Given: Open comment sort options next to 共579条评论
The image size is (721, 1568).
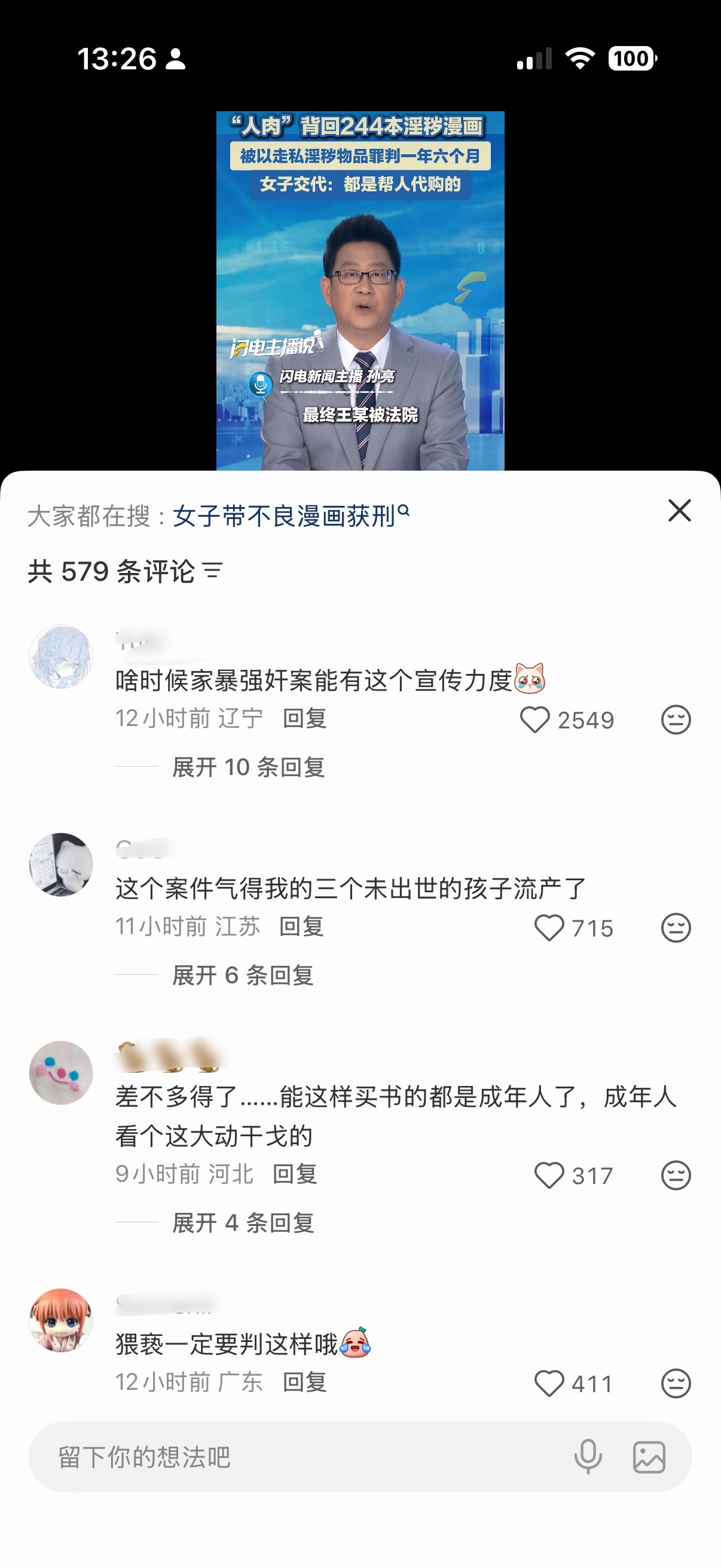Looking at the screenshot, I should pos(213,571).
